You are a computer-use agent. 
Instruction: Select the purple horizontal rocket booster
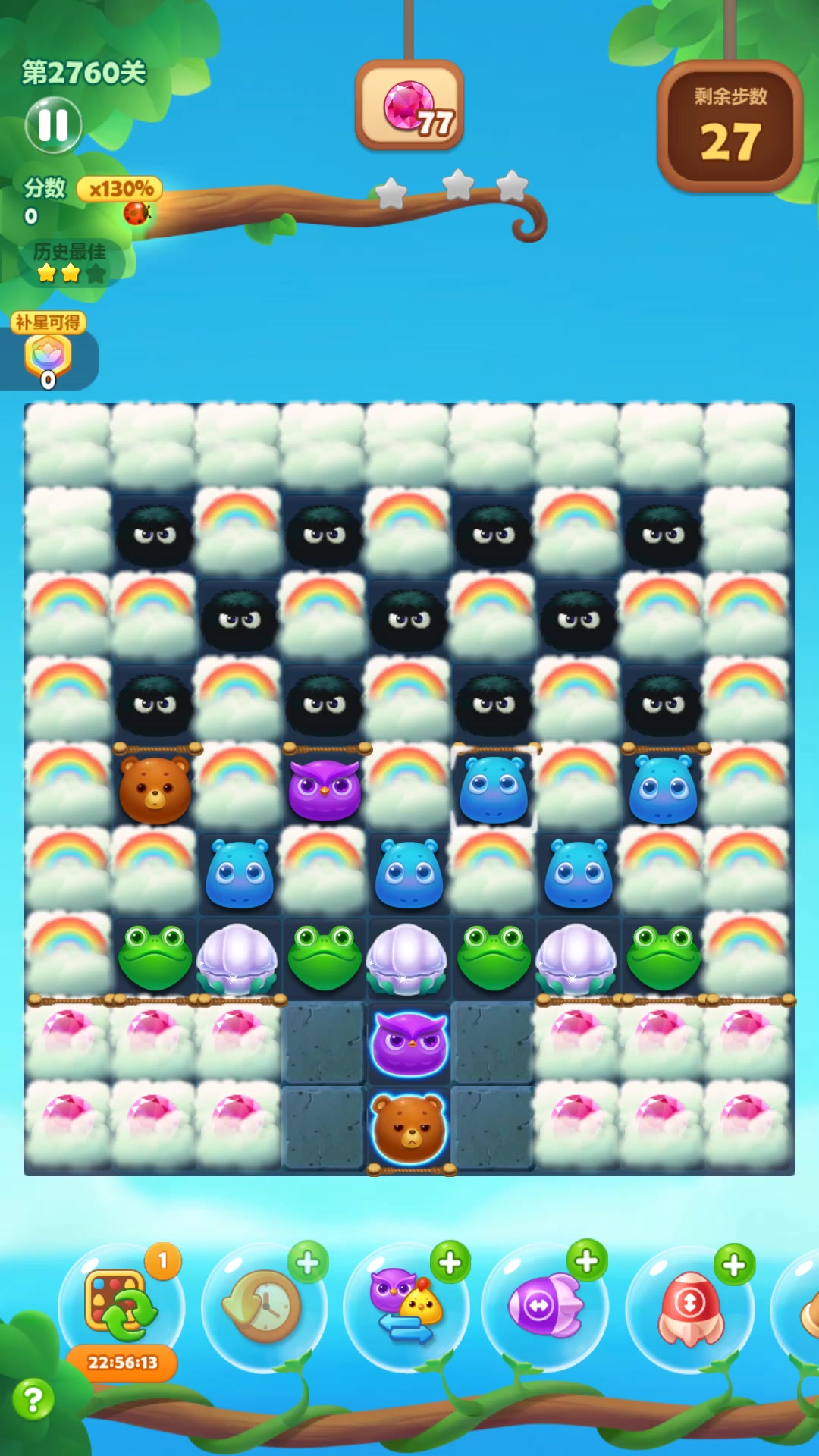pos(544,1307)
